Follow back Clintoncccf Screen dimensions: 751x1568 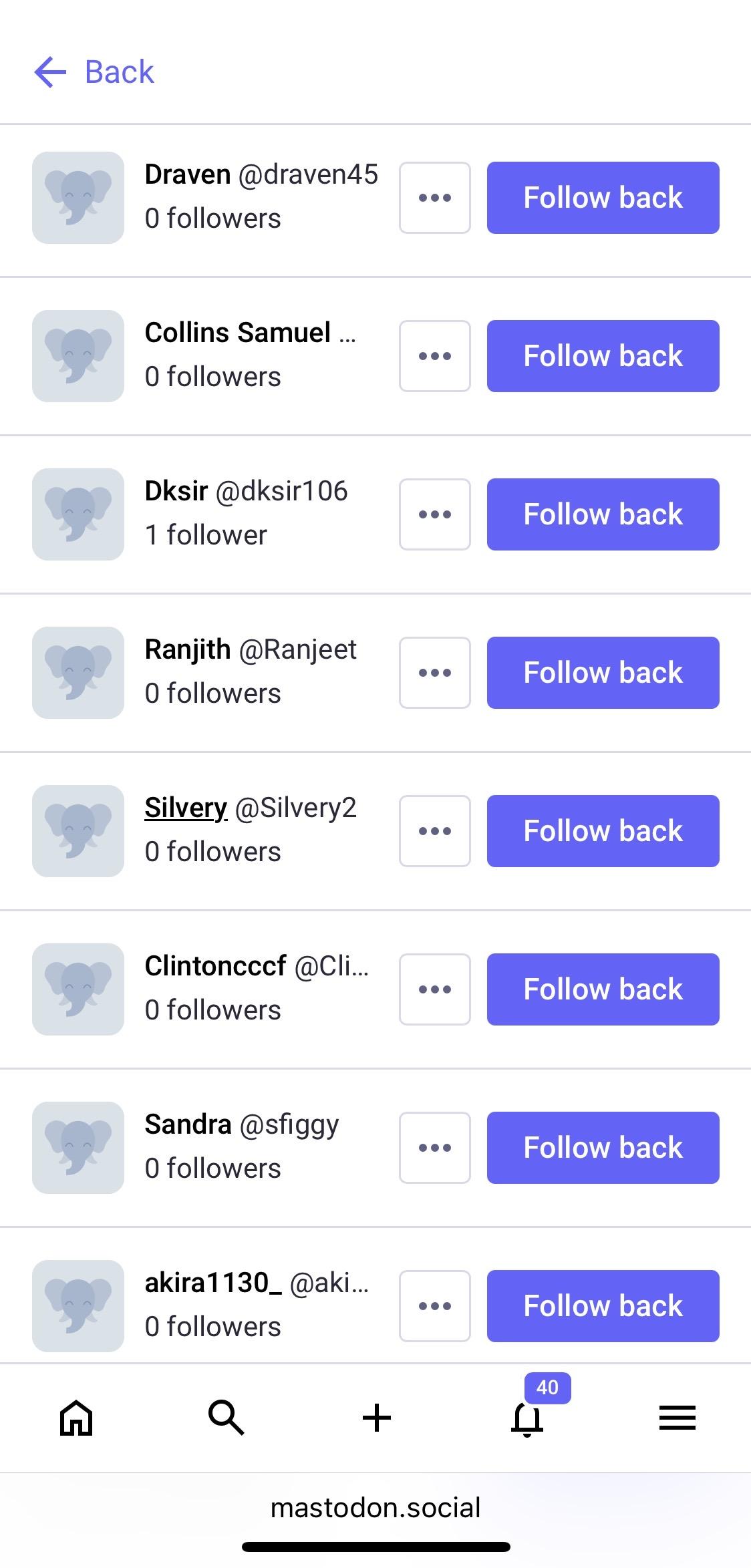coord(603,989)
